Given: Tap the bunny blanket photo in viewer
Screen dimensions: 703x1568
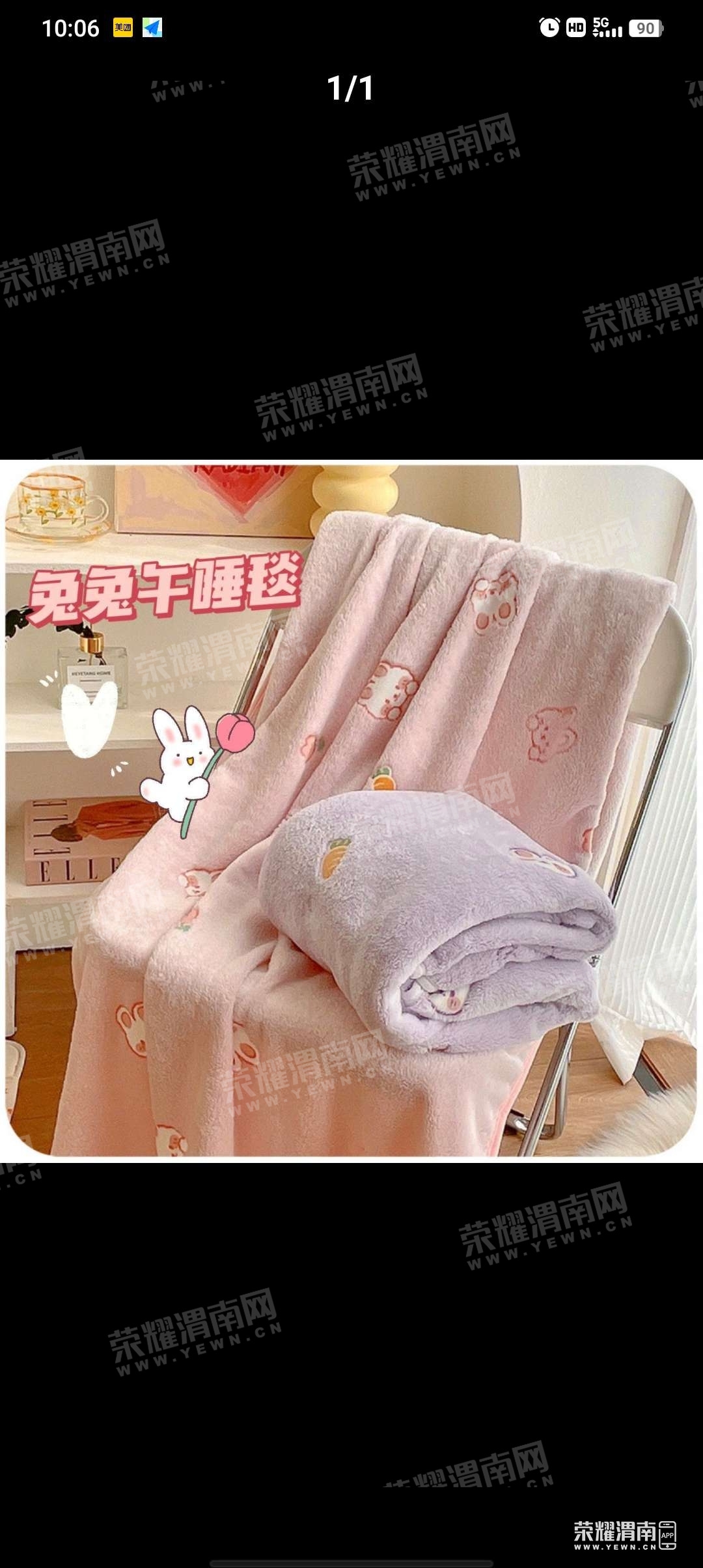Looking at the screenshot, I should [x=351, y=811].
